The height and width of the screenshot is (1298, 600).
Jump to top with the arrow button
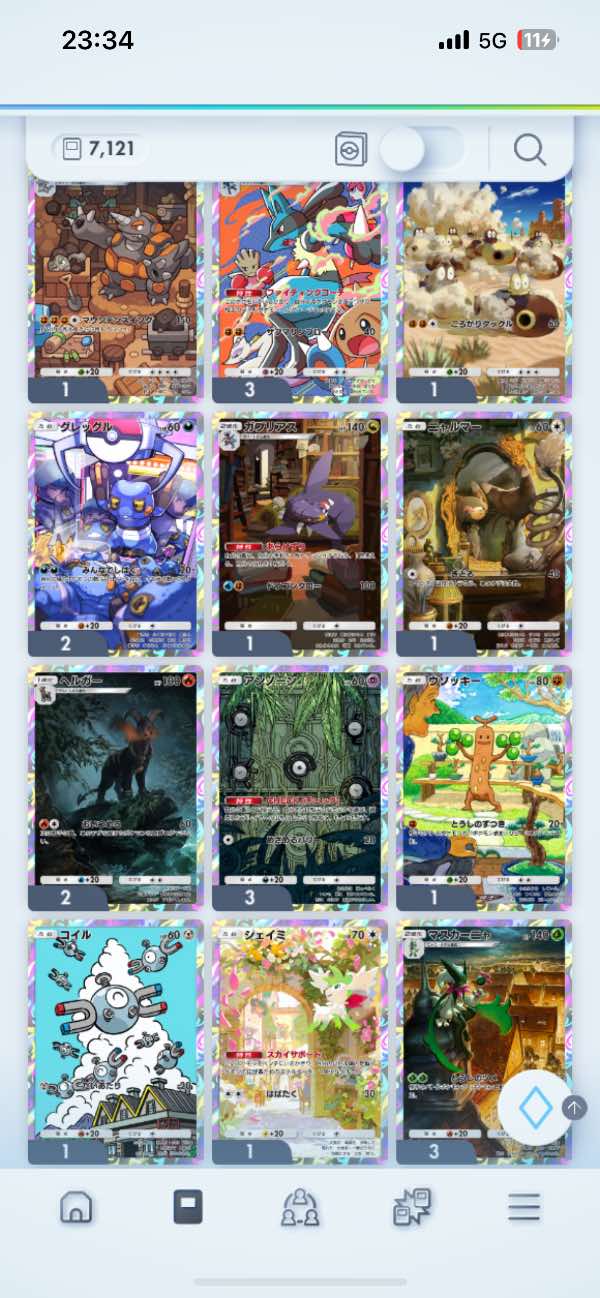click(x=575, y=1107)
